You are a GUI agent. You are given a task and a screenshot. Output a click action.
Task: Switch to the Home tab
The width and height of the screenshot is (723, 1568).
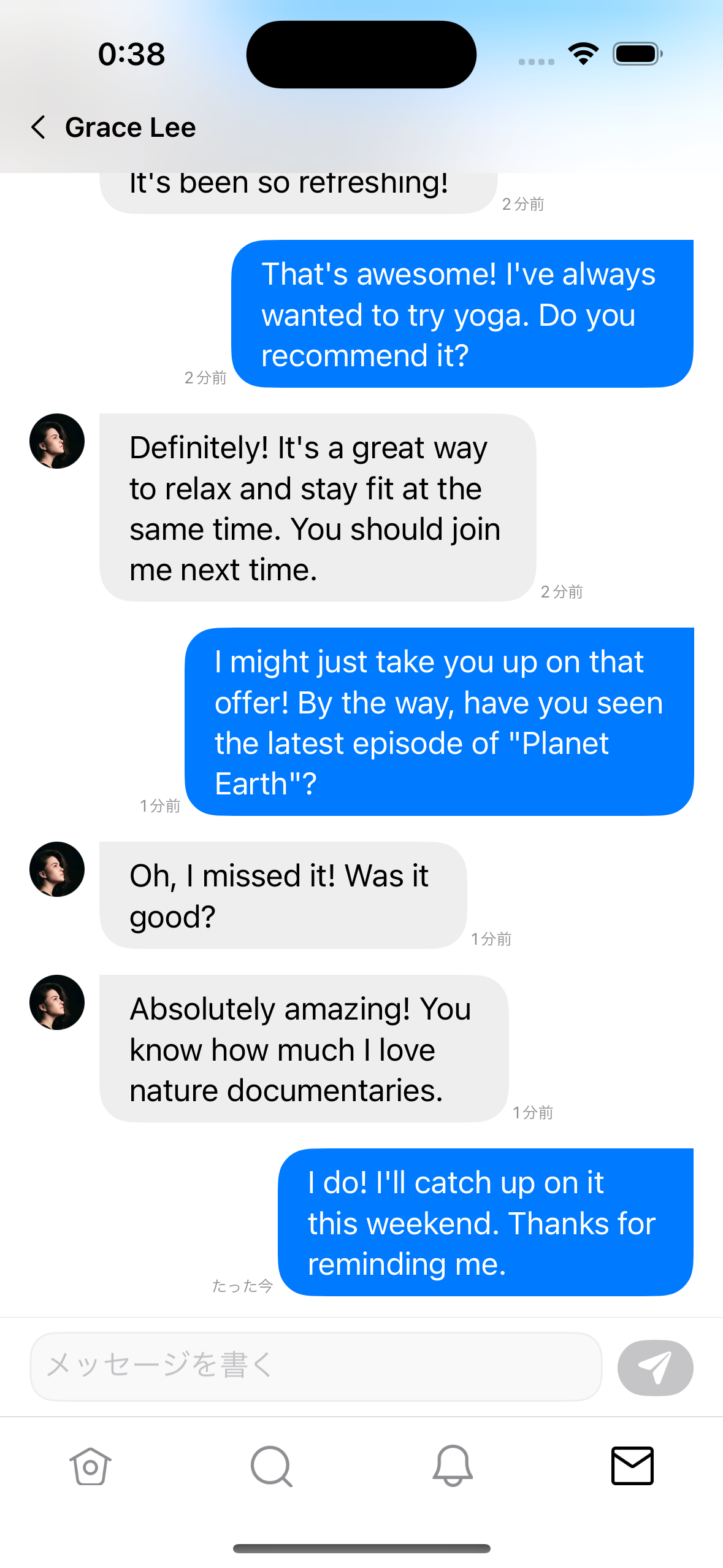(90, 1466)
